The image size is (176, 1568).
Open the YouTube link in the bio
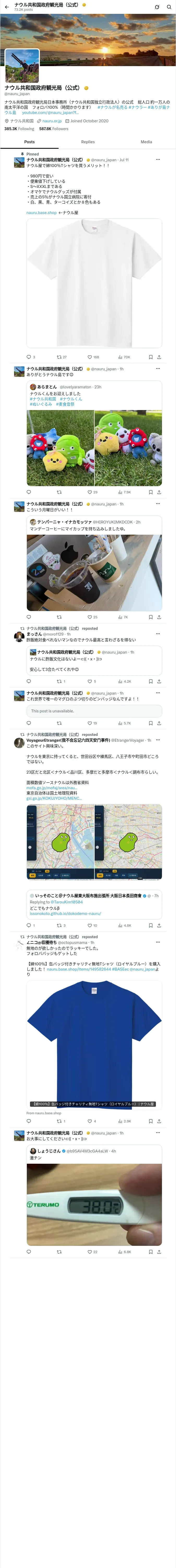50,113
